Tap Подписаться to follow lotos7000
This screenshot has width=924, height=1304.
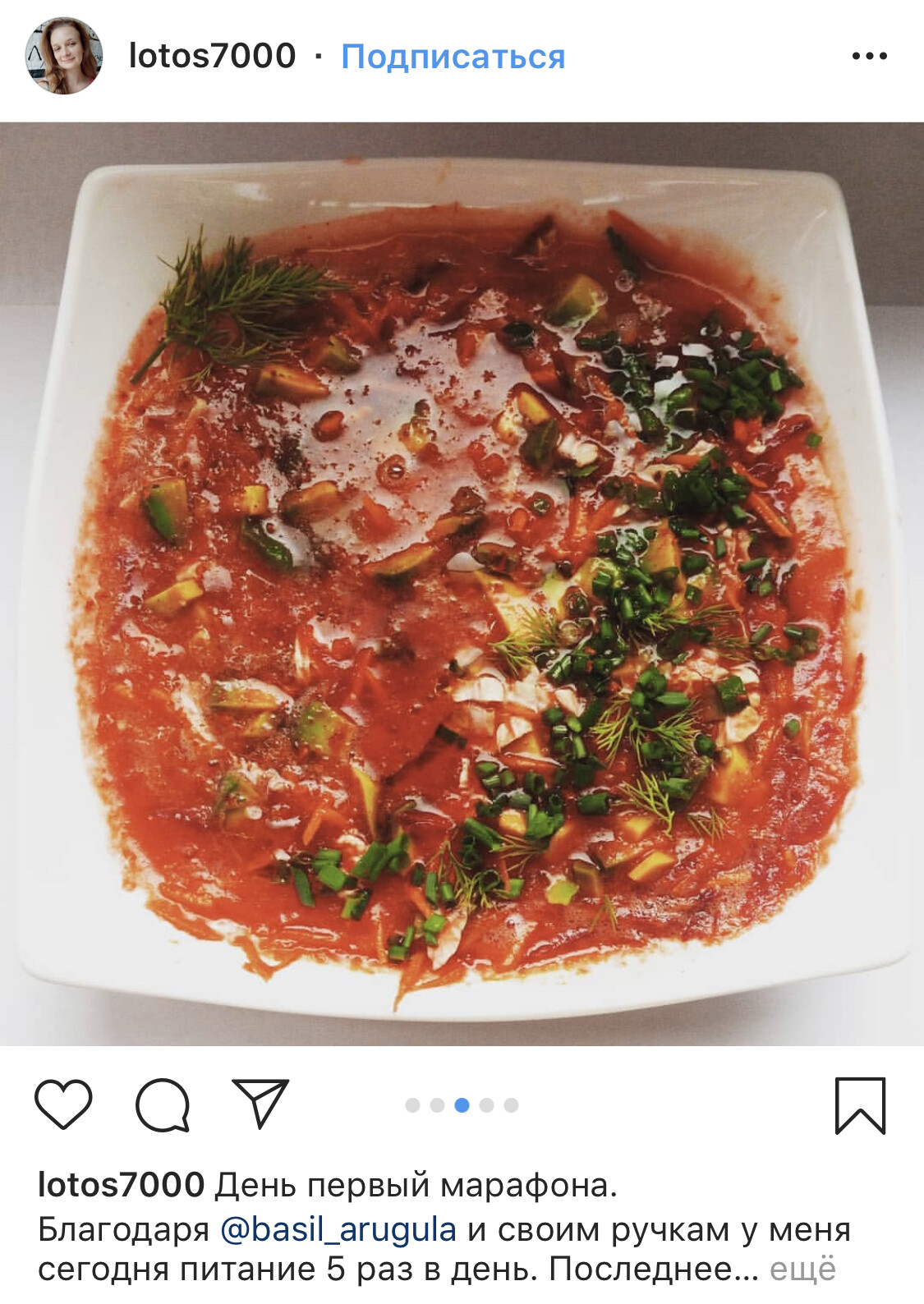[453, 57]
